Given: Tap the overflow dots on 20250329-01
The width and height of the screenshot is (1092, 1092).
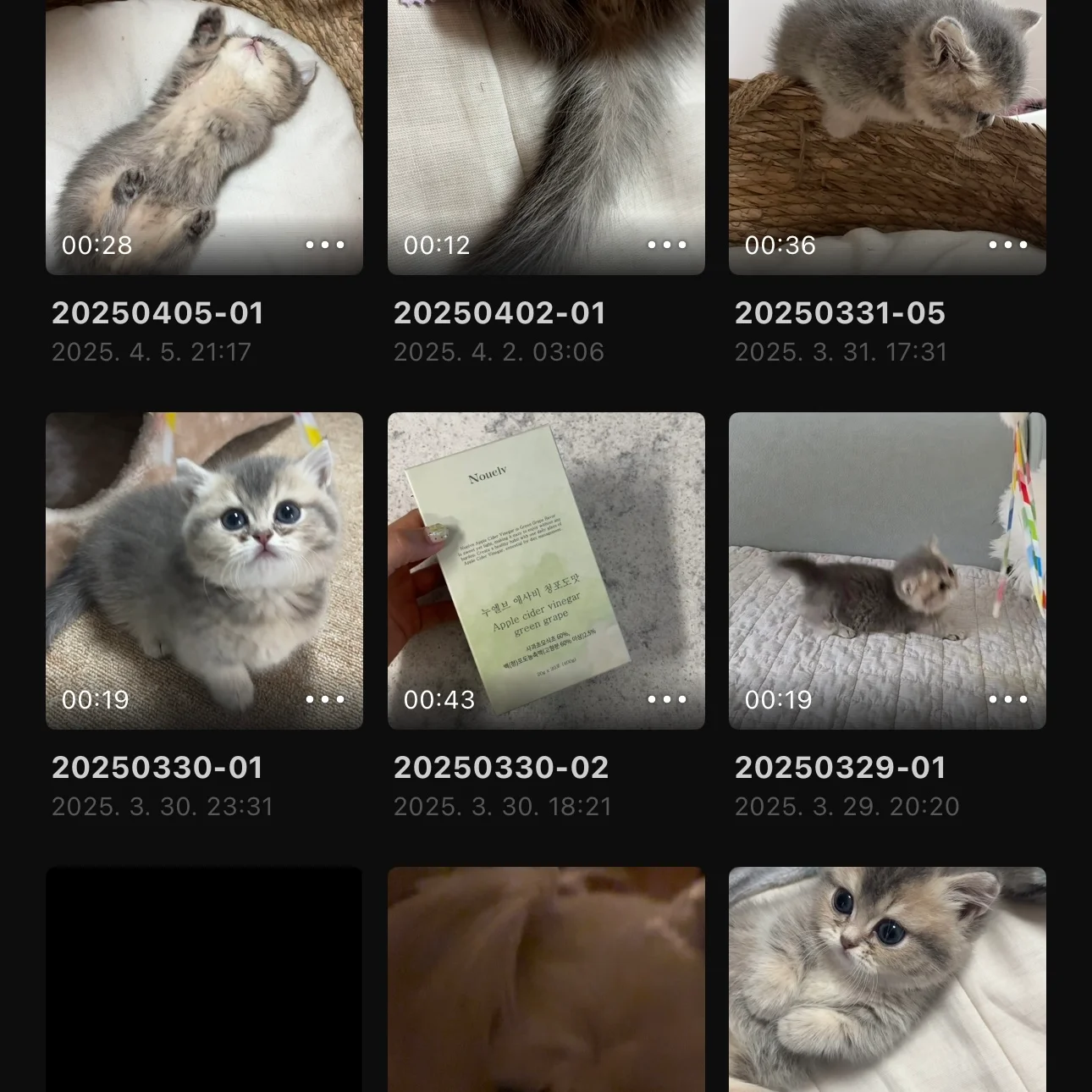Looking at the screenshot, I should pyautogui.click(x=1008, y=699).
